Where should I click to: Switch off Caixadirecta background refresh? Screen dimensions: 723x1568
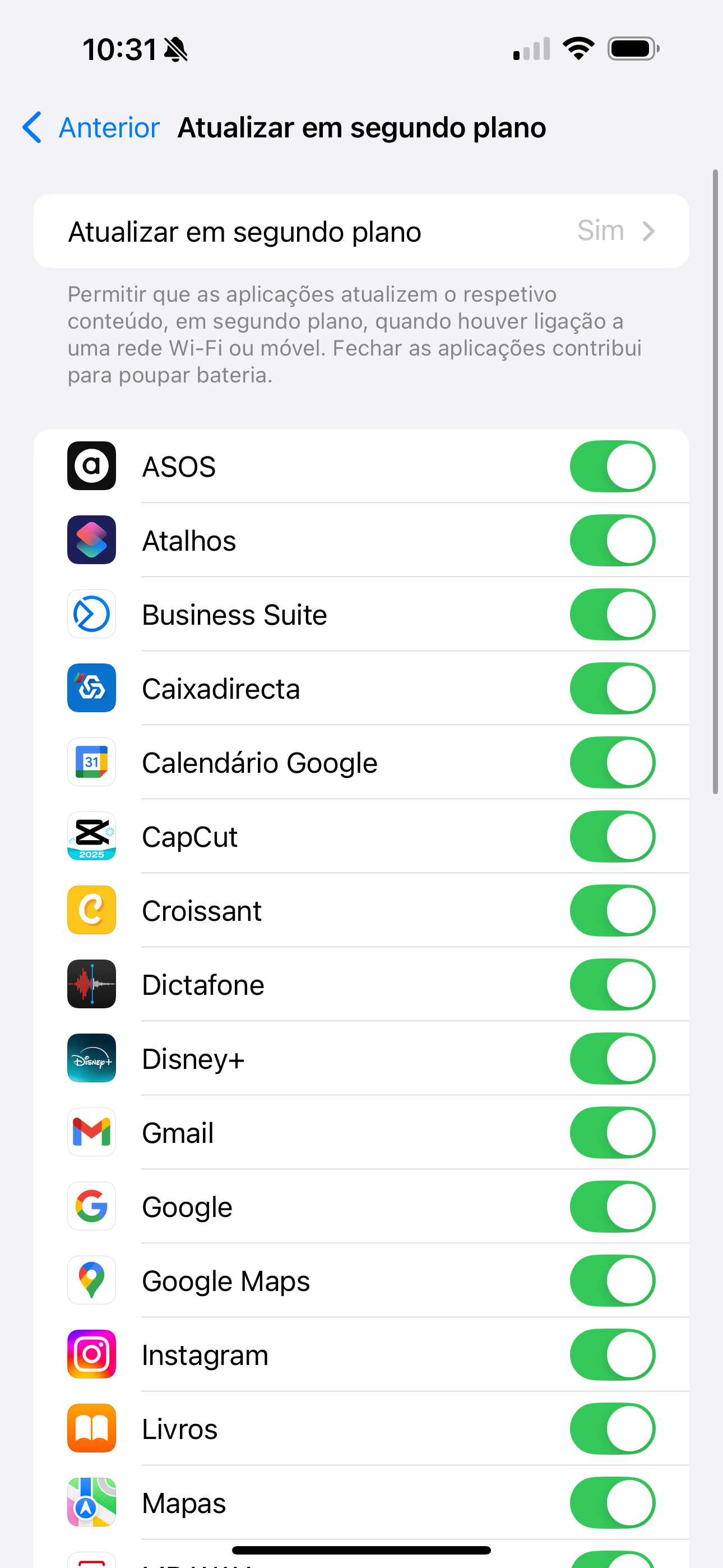[612, 689]
